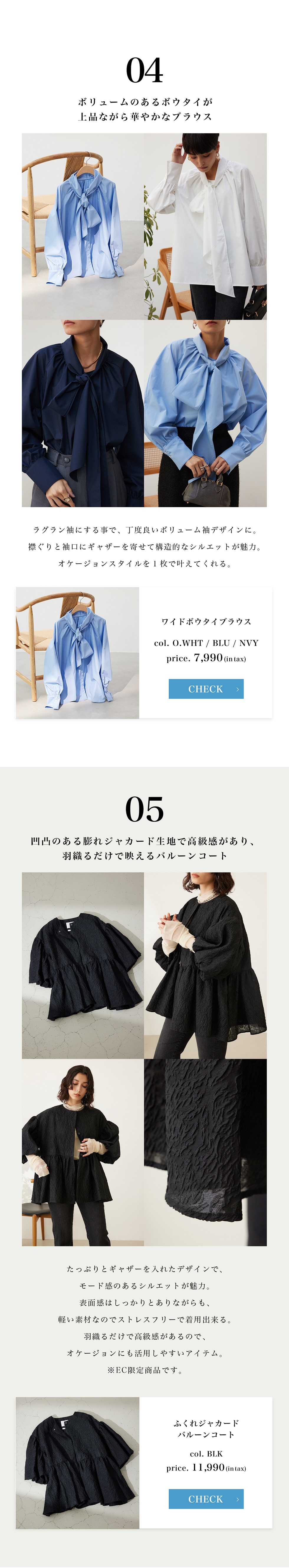Viewport: 289px width, 1568px height.
Task: Tap CHECK for the wide bow tie blouse
Action: pos(206,688)
